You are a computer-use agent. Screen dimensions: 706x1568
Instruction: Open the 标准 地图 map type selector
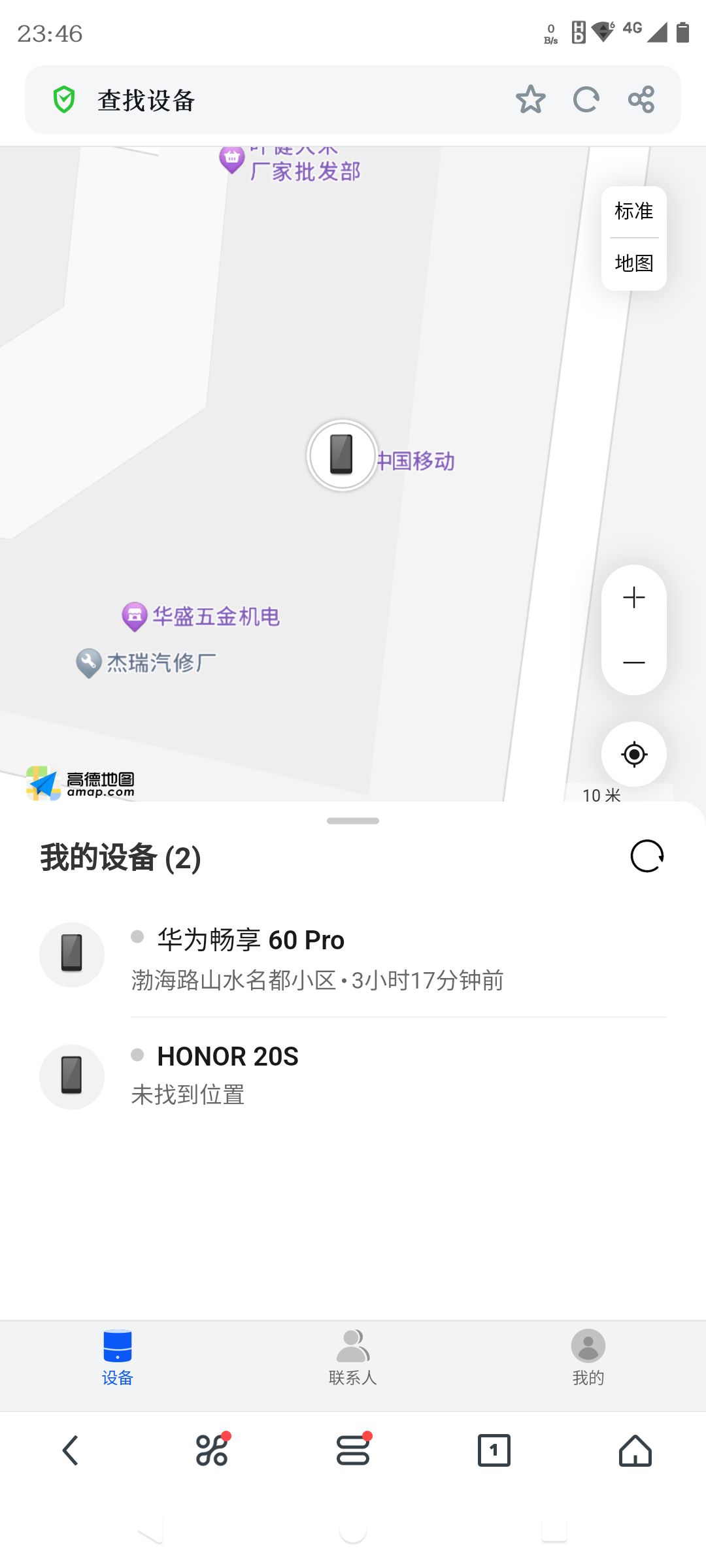tap(634, 238)
